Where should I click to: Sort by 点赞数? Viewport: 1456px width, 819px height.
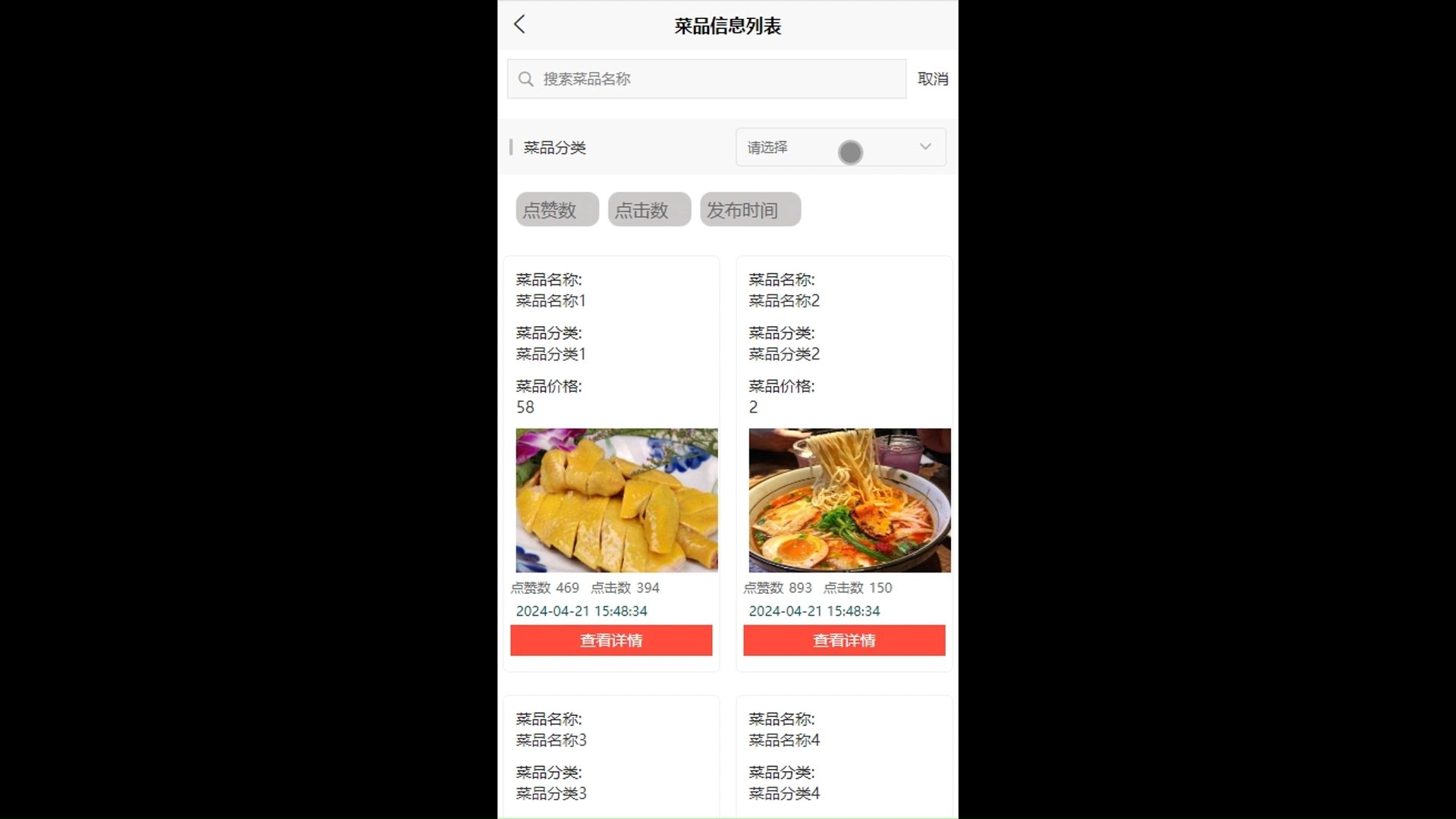(557, 210)
